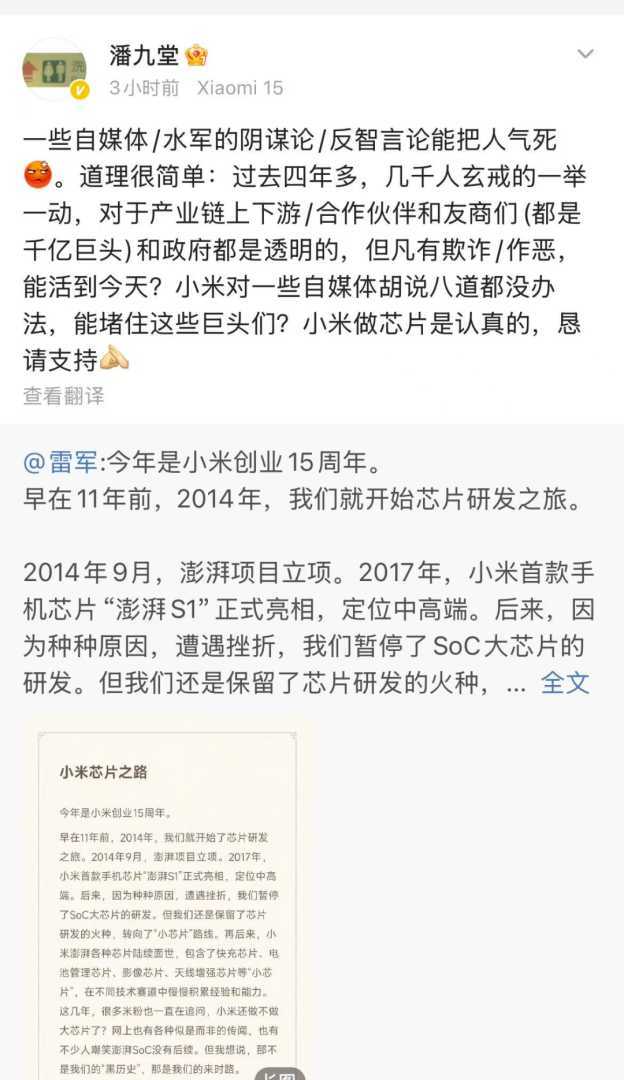Expand the reposted text with 全文
Image resolution: width=624 pixels, height=1080 pixels.
pyautogui.click(x=565, y=683)
